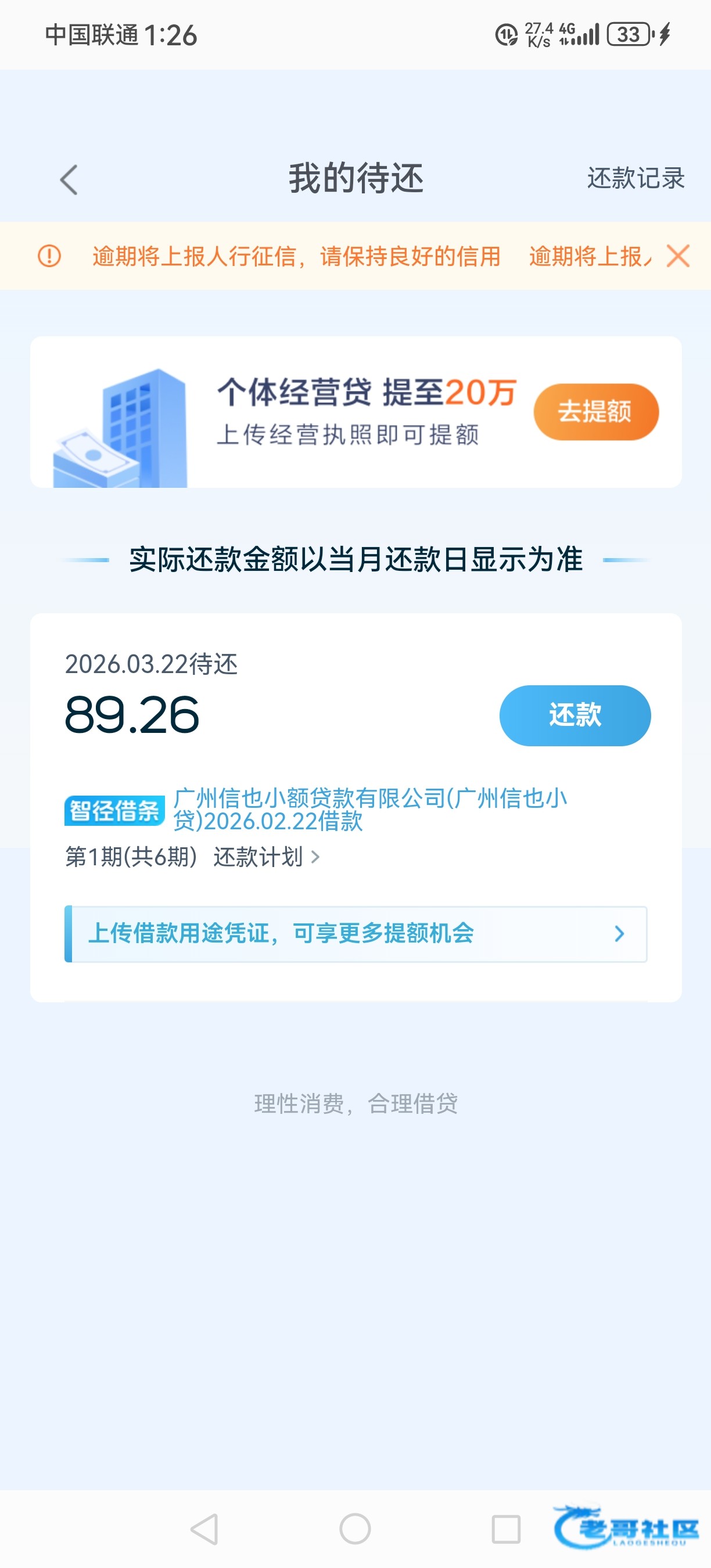This screenshot has height=1568, width=711.
Task: Go back from the 我的待还 page
Action: tap(69, 179)
